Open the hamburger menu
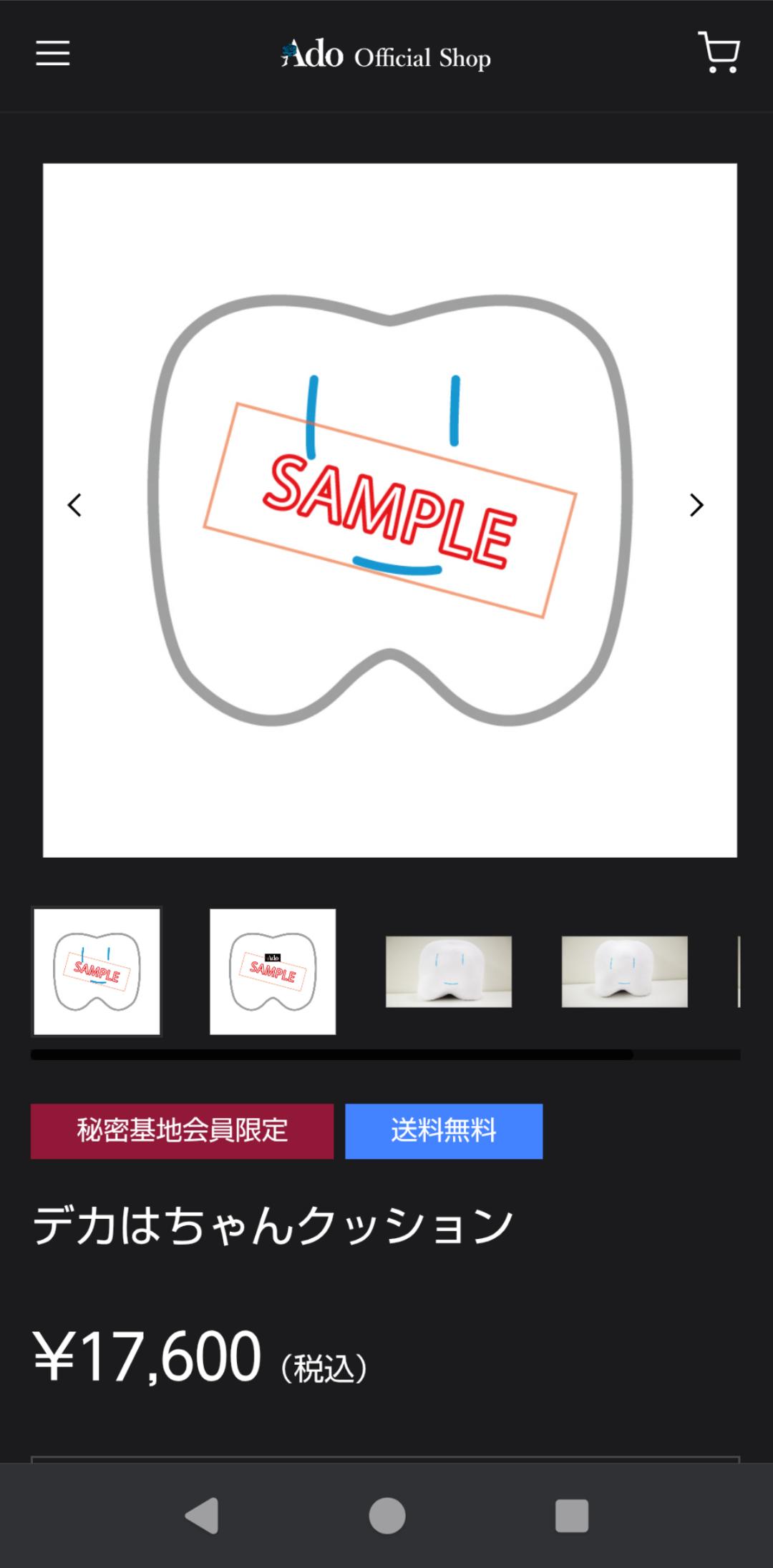This screenshot has height=1568, width=773. click(53, 54)
